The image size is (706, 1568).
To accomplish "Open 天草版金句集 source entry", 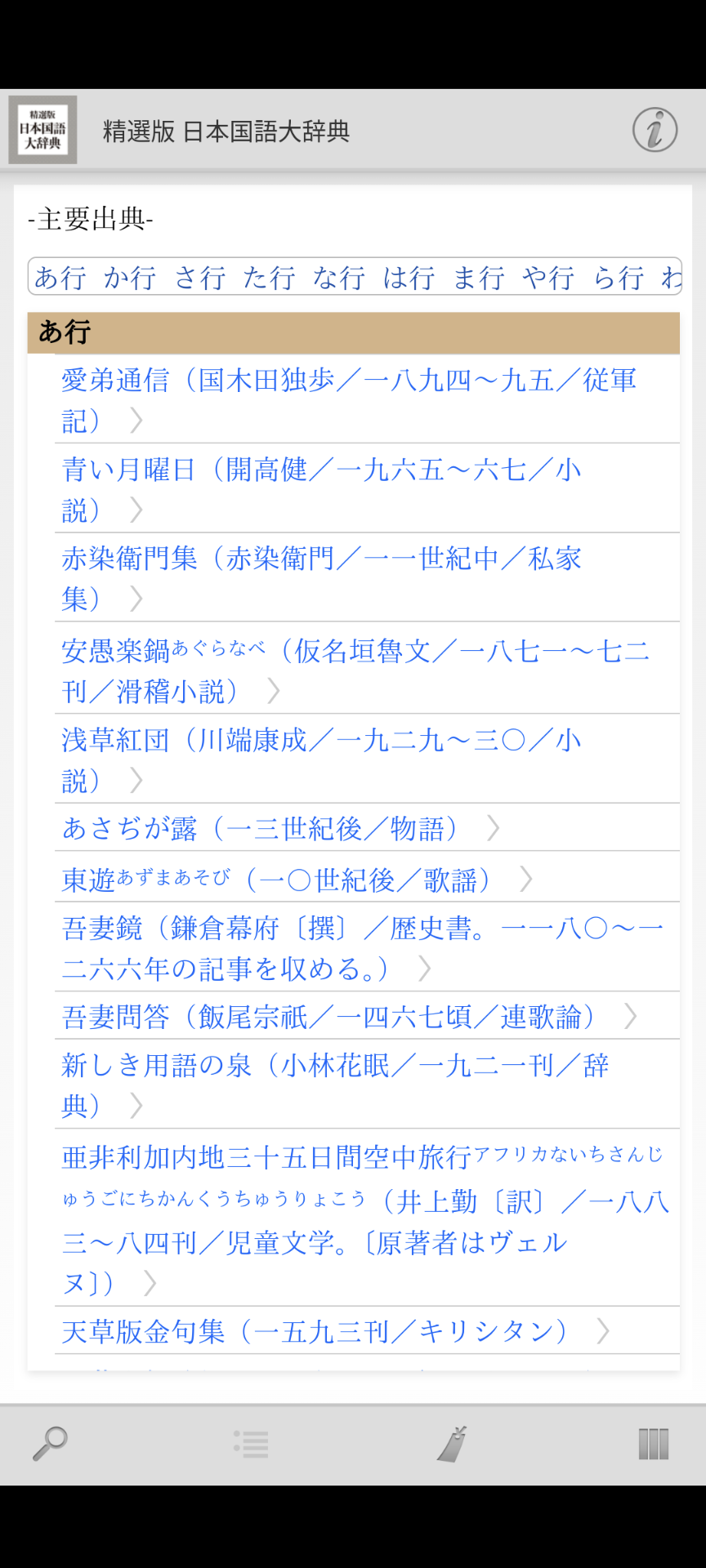I will [367, 1330].
